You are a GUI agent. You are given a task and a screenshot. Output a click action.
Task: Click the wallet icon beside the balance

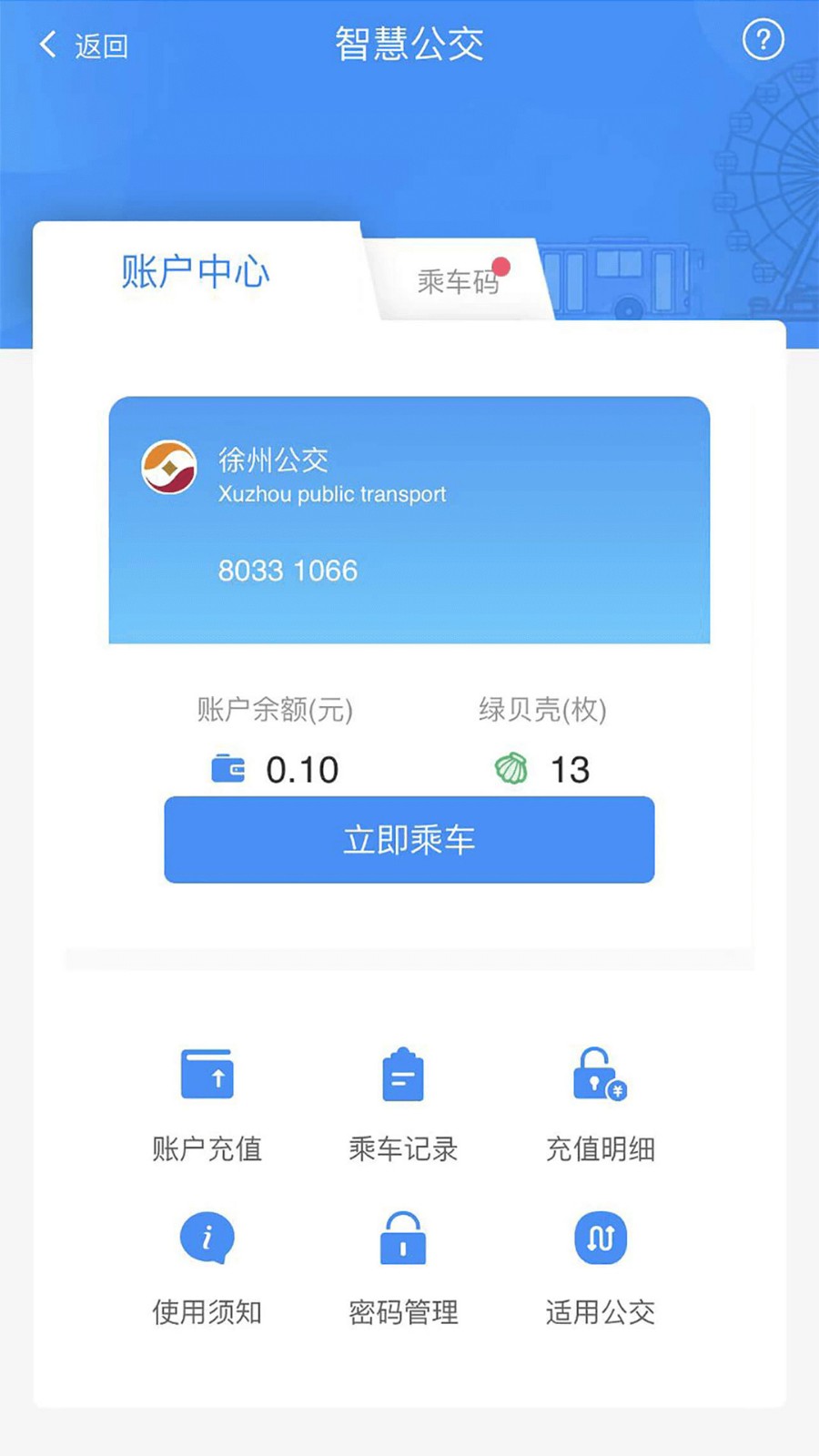[228, 769]
